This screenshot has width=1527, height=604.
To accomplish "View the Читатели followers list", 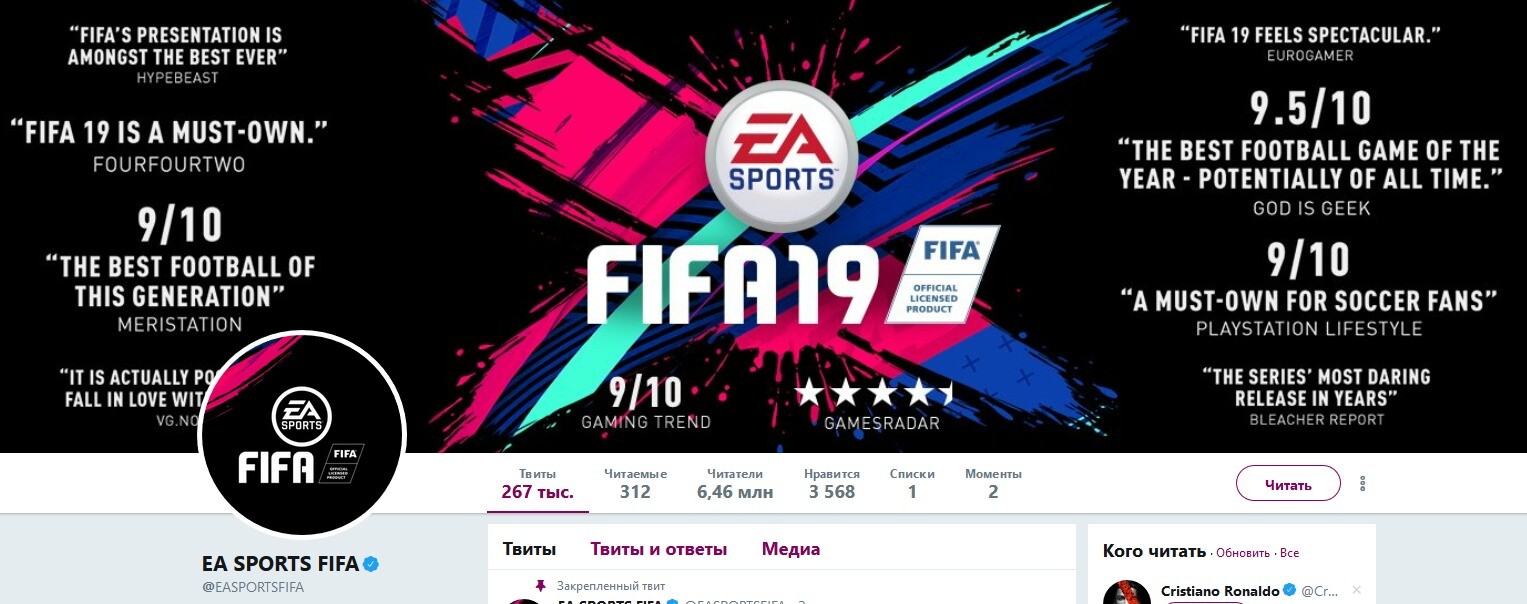I will pos(735,483).
